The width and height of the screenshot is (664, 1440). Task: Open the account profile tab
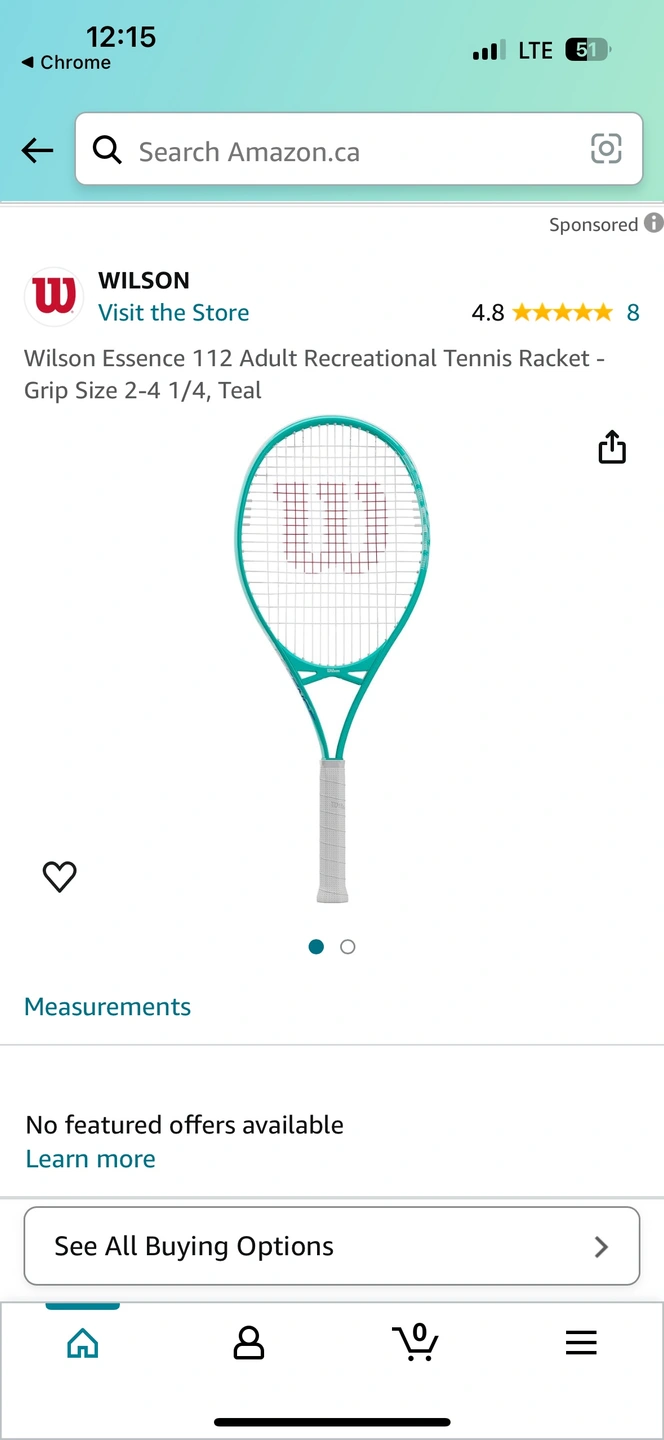(x=249, y=1342)
